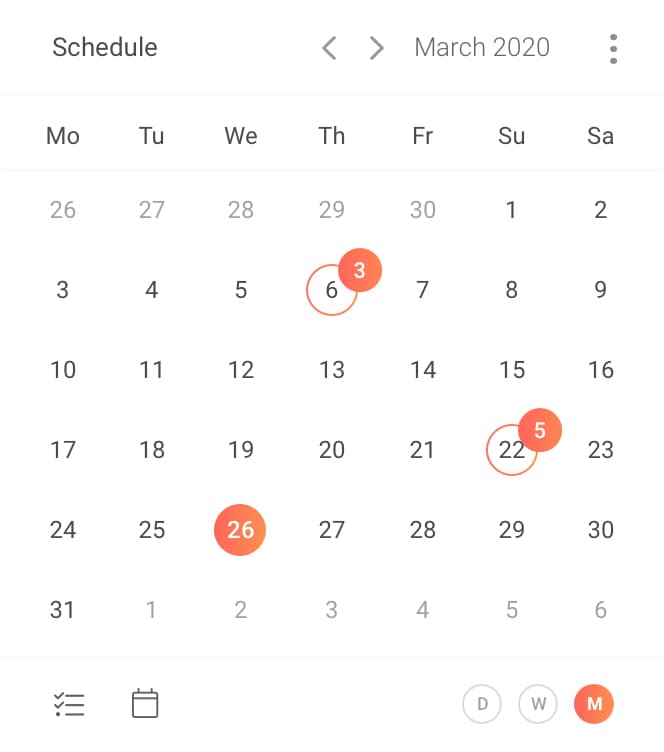Viewport: 664px width, 752px height.
Task: Go to the previous month
Action: pos(329,47)
